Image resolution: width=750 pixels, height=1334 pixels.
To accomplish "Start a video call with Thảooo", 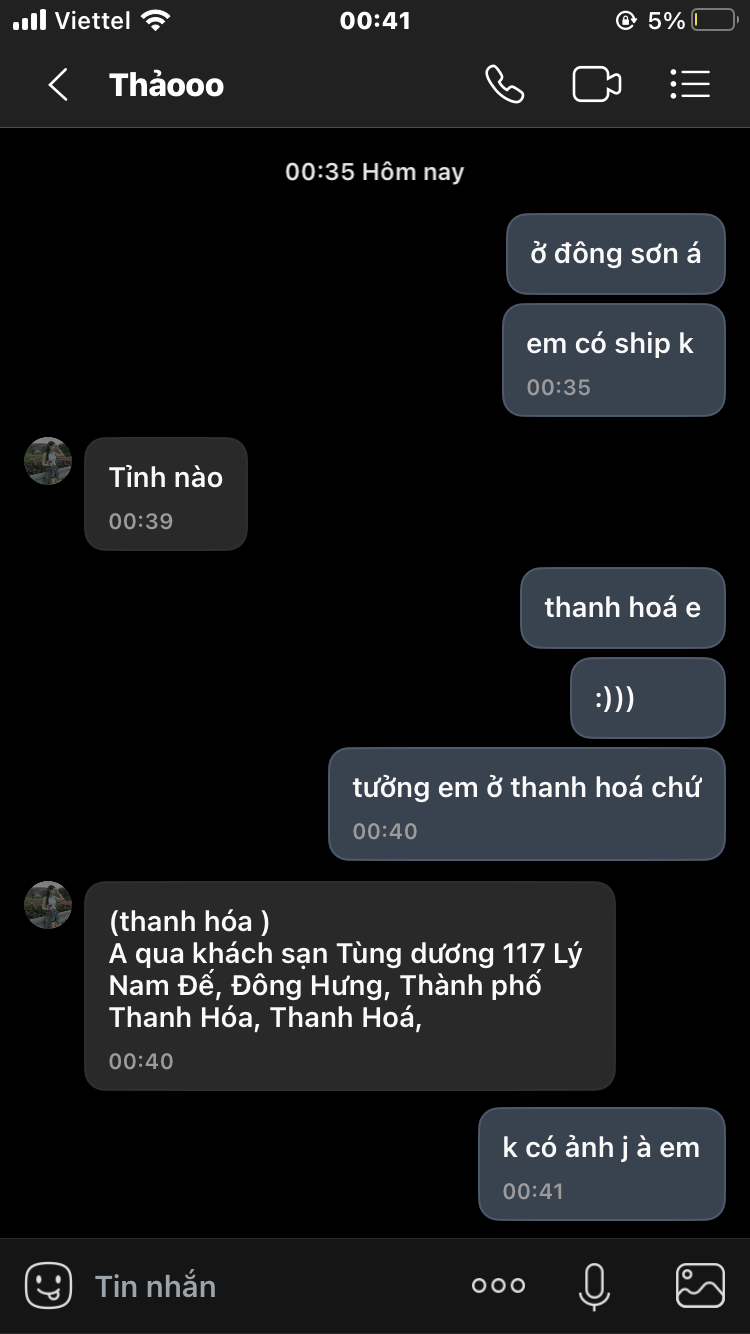I will 597,84.
